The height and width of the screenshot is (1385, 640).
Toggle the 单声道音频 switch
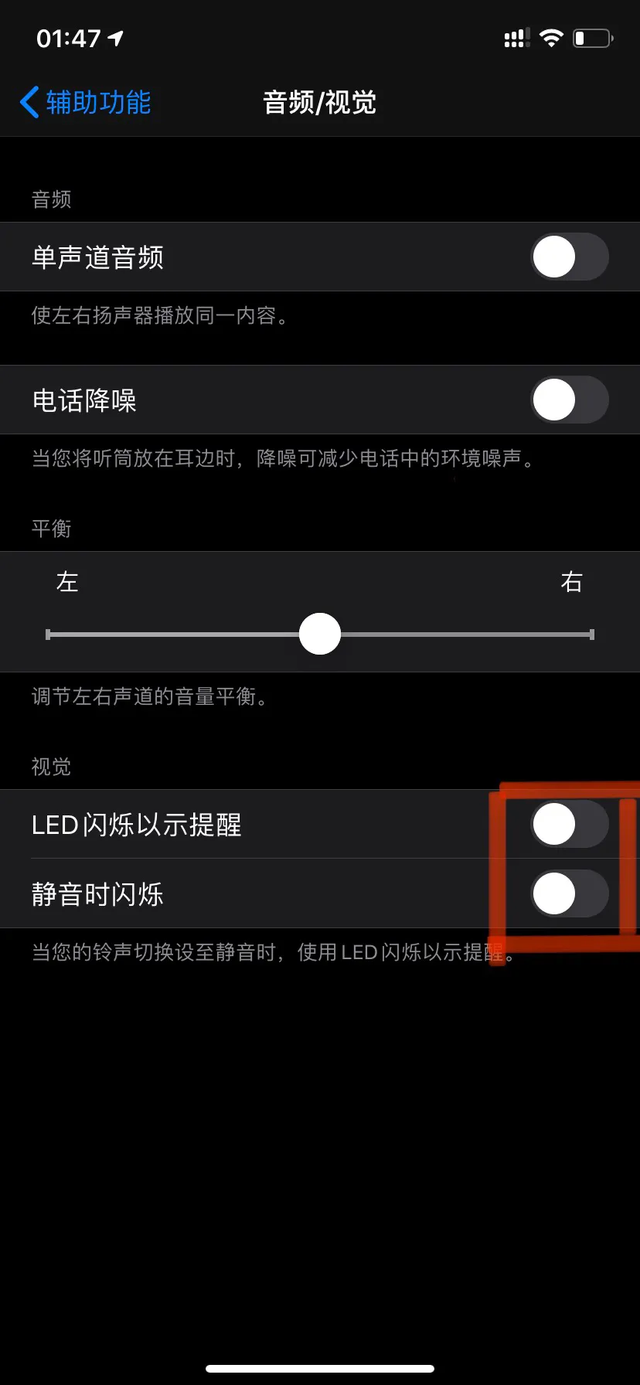568,257
